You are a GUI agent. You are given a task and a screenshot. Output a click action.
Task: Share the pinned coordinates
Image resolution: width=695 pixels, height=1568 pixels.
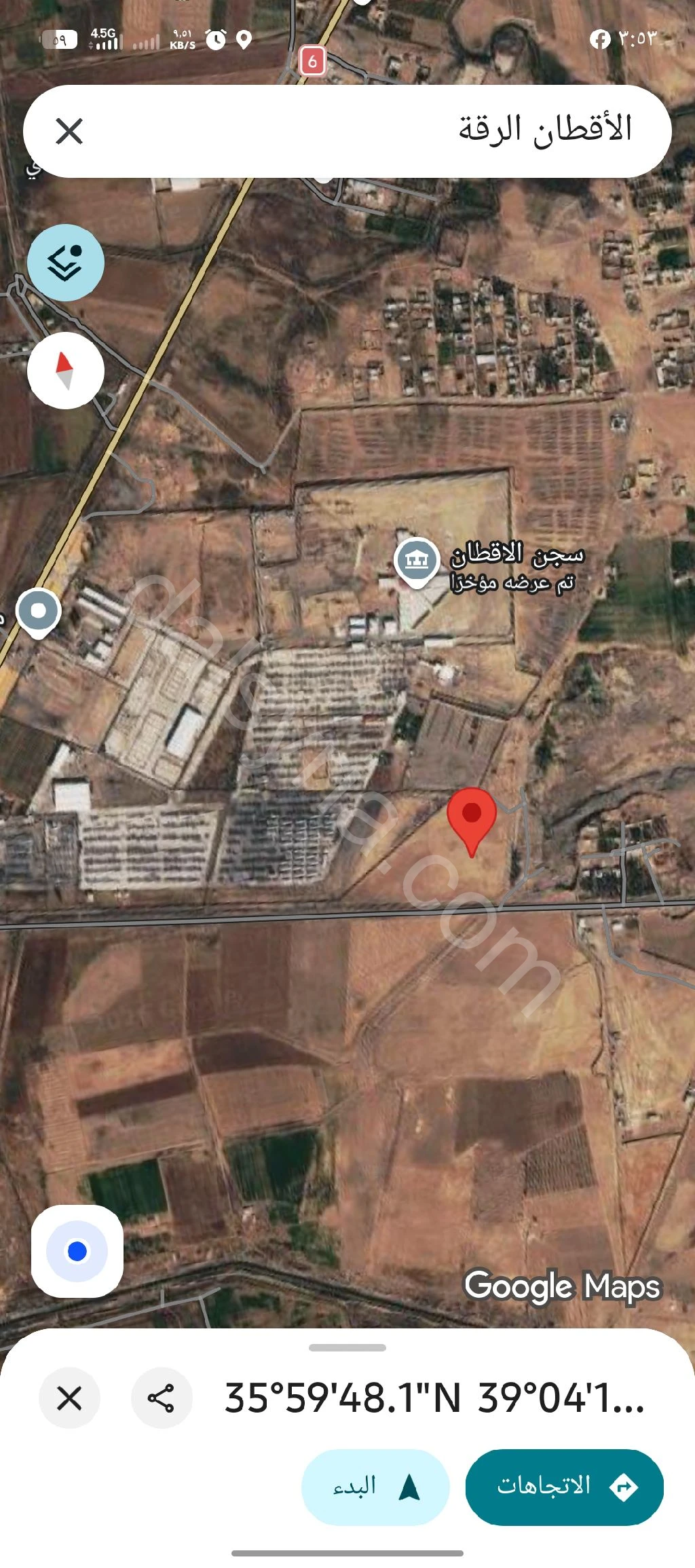click(x=162, y=1398)
